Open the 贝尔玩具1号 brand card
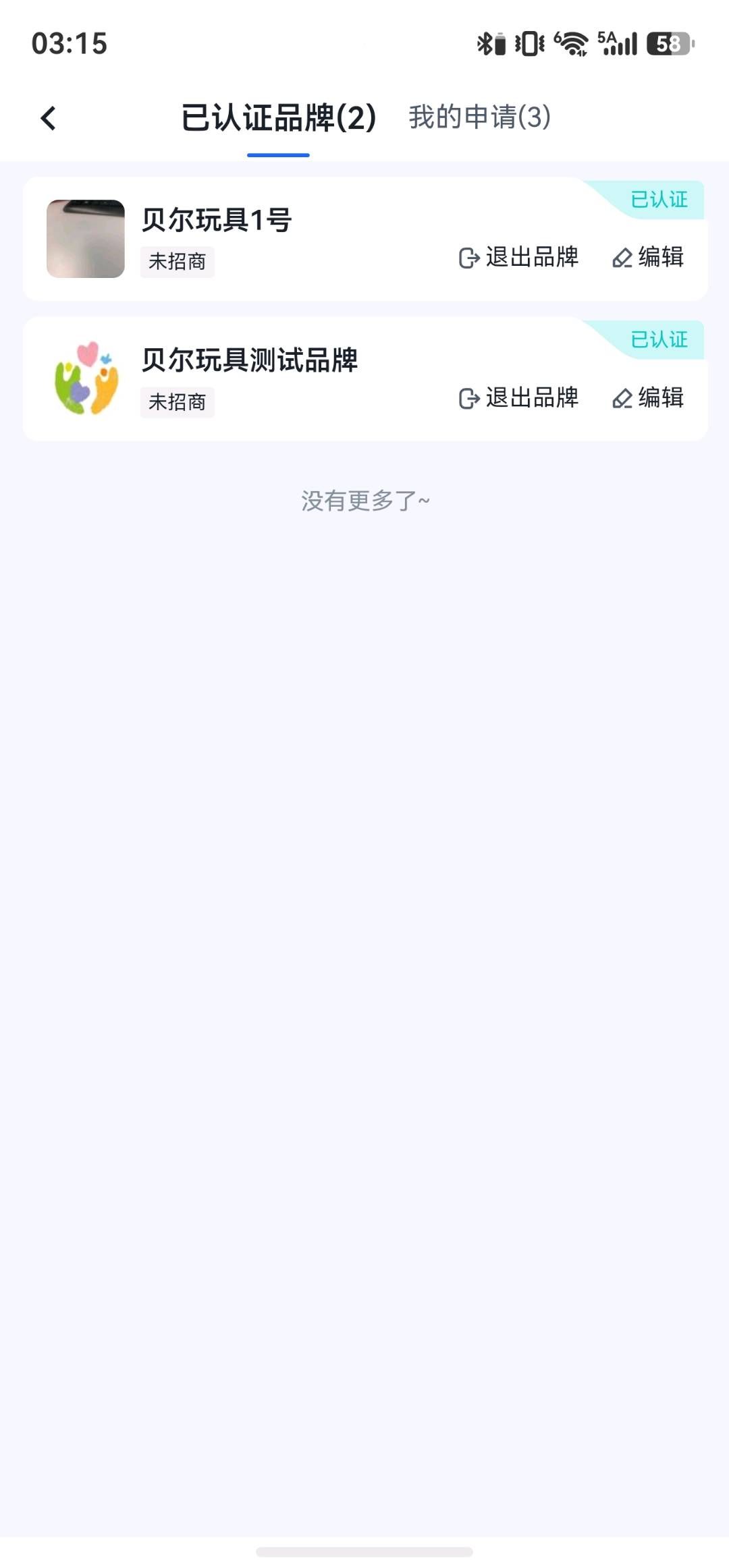The height and width of the screenshot is (1568, 729). point(216,221)
